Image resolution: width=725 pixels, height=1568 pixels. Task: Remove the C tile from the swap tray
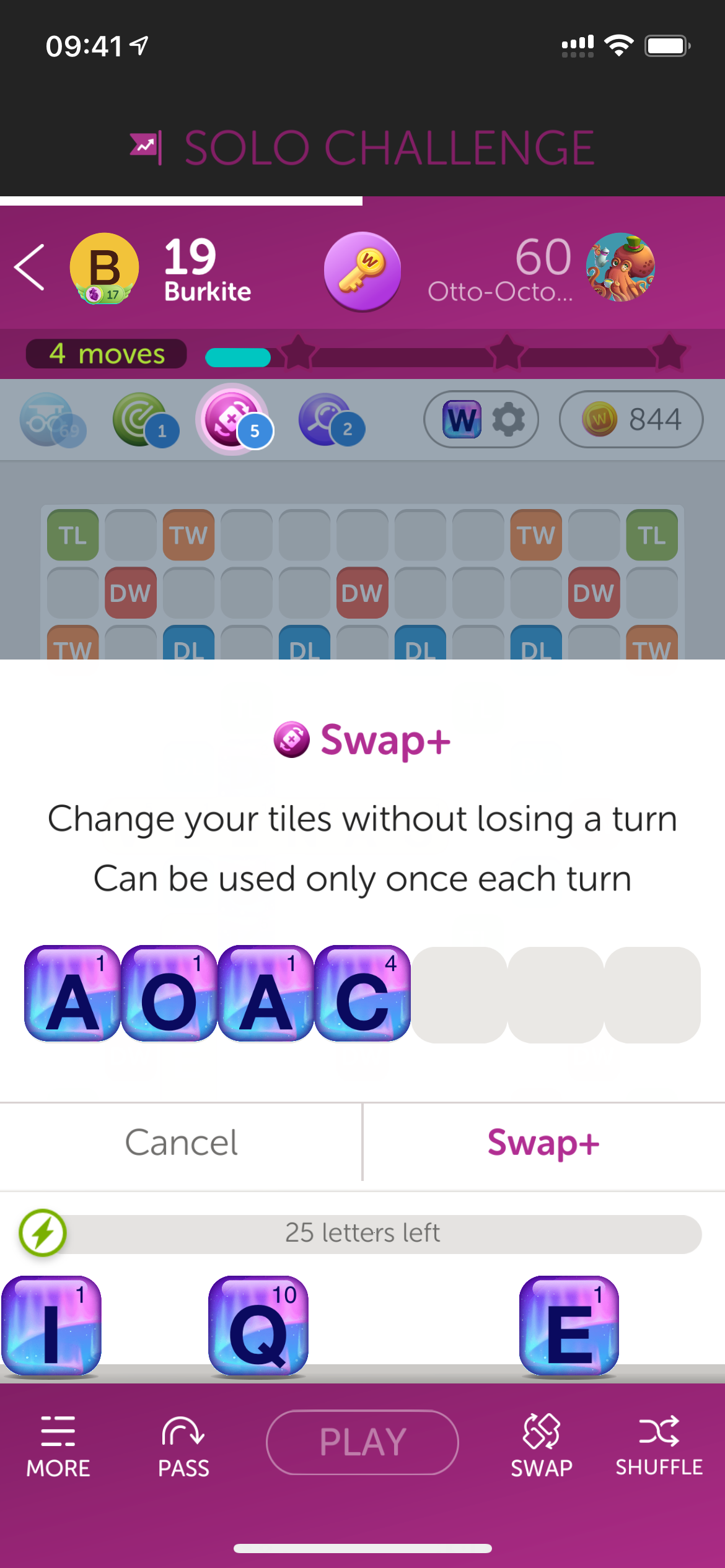coord(362,994)
